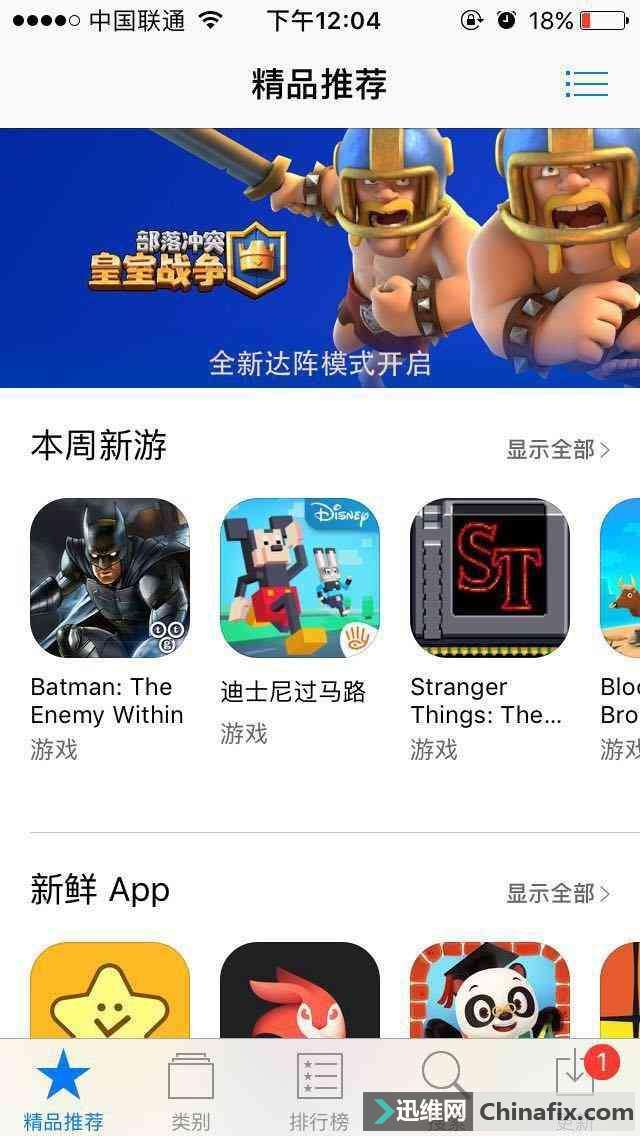640x1136 pixels.
Task: Open the Clash Royale featured banner
Action: click(x=320, y=257)
